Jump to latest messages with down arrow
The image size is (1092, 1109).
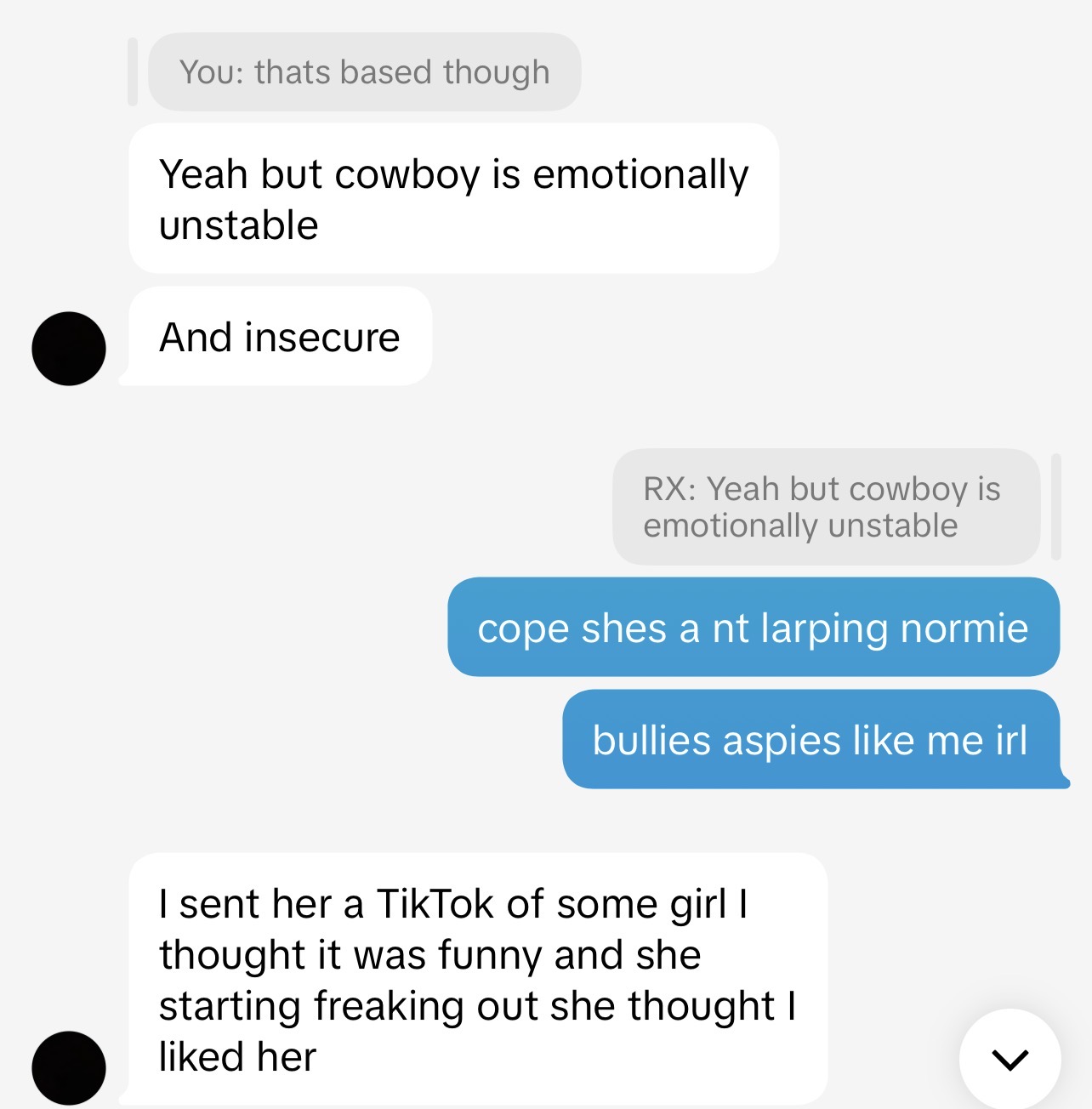pos(1010,1059)
